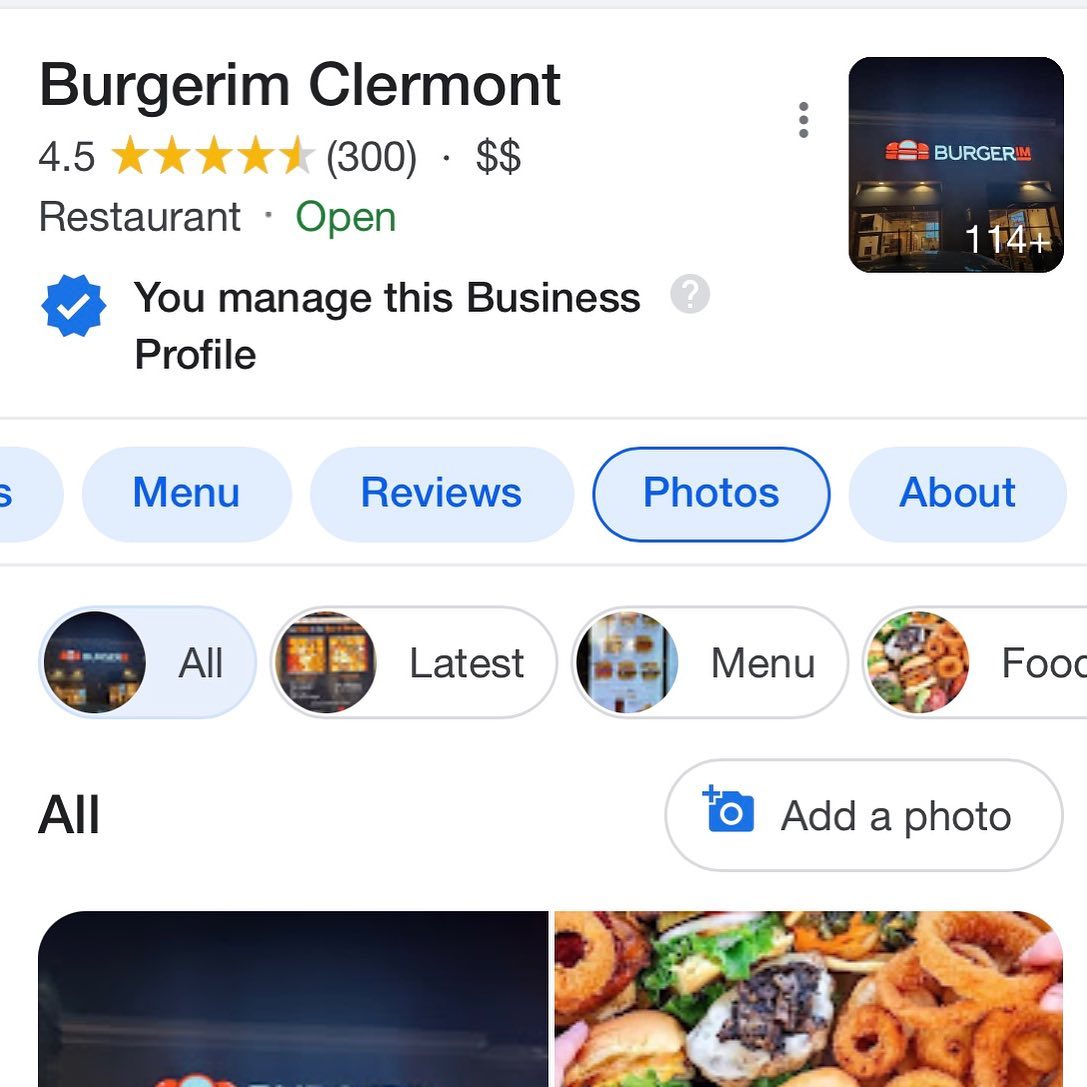Open the Burgerim storefront photo thumbnail
Viewport: 1087px width, 1087px height.
coord(955,165)
